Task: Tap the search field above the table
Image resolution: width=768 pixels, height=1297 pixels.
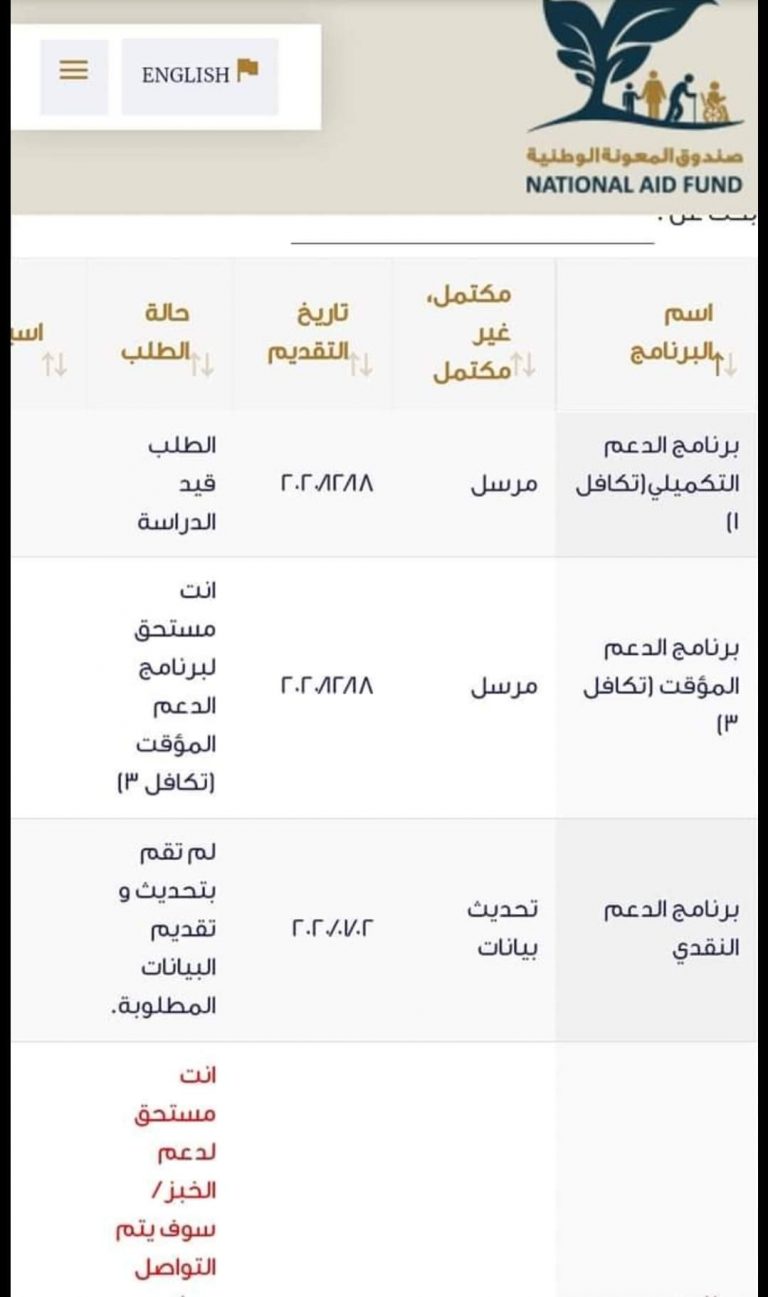Action: pyautogui.click(x=472, y=230)
